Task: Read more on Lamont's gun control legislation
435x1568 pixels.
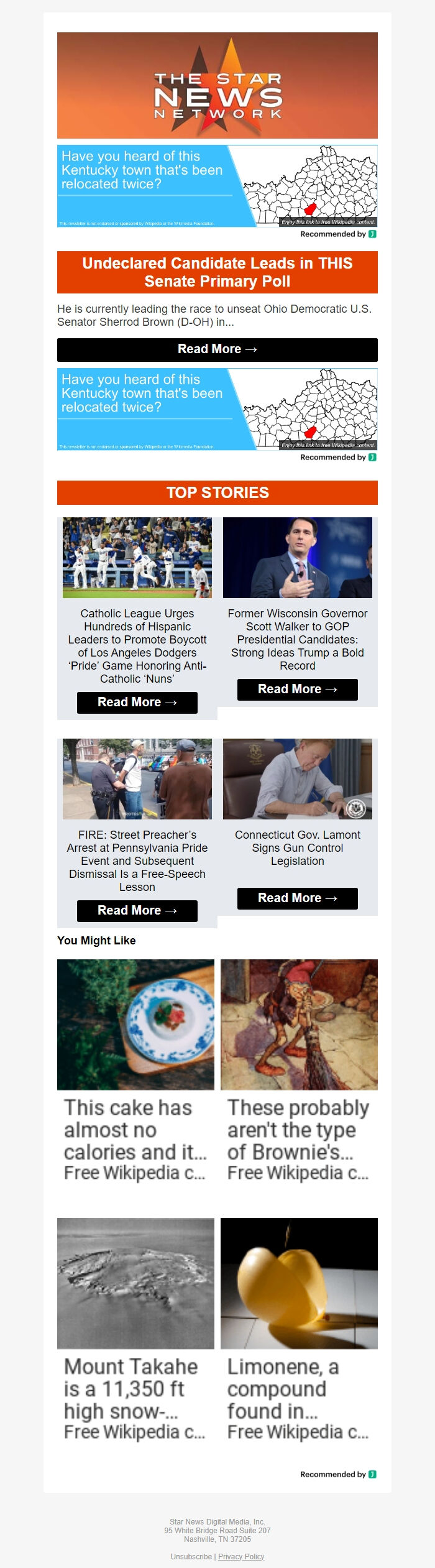Action: click(x=297, y=898)
